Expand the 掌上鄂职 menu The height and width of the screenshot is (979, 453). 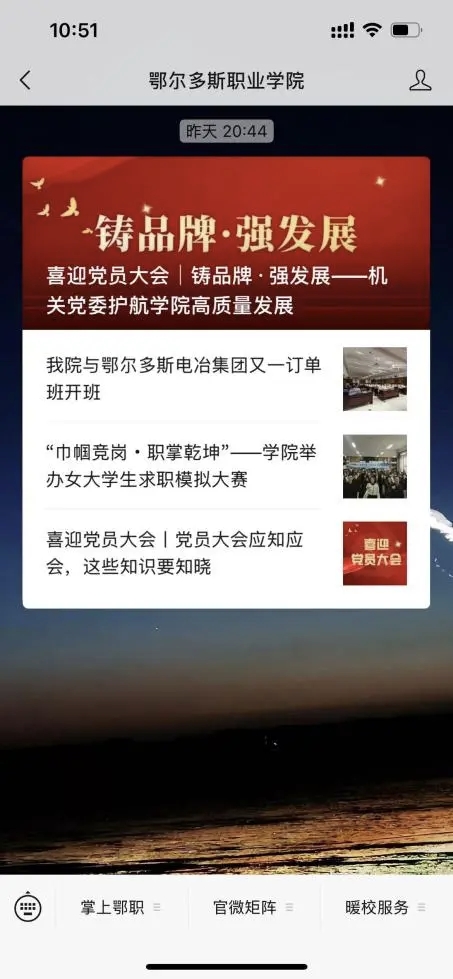tap(121, 907)
